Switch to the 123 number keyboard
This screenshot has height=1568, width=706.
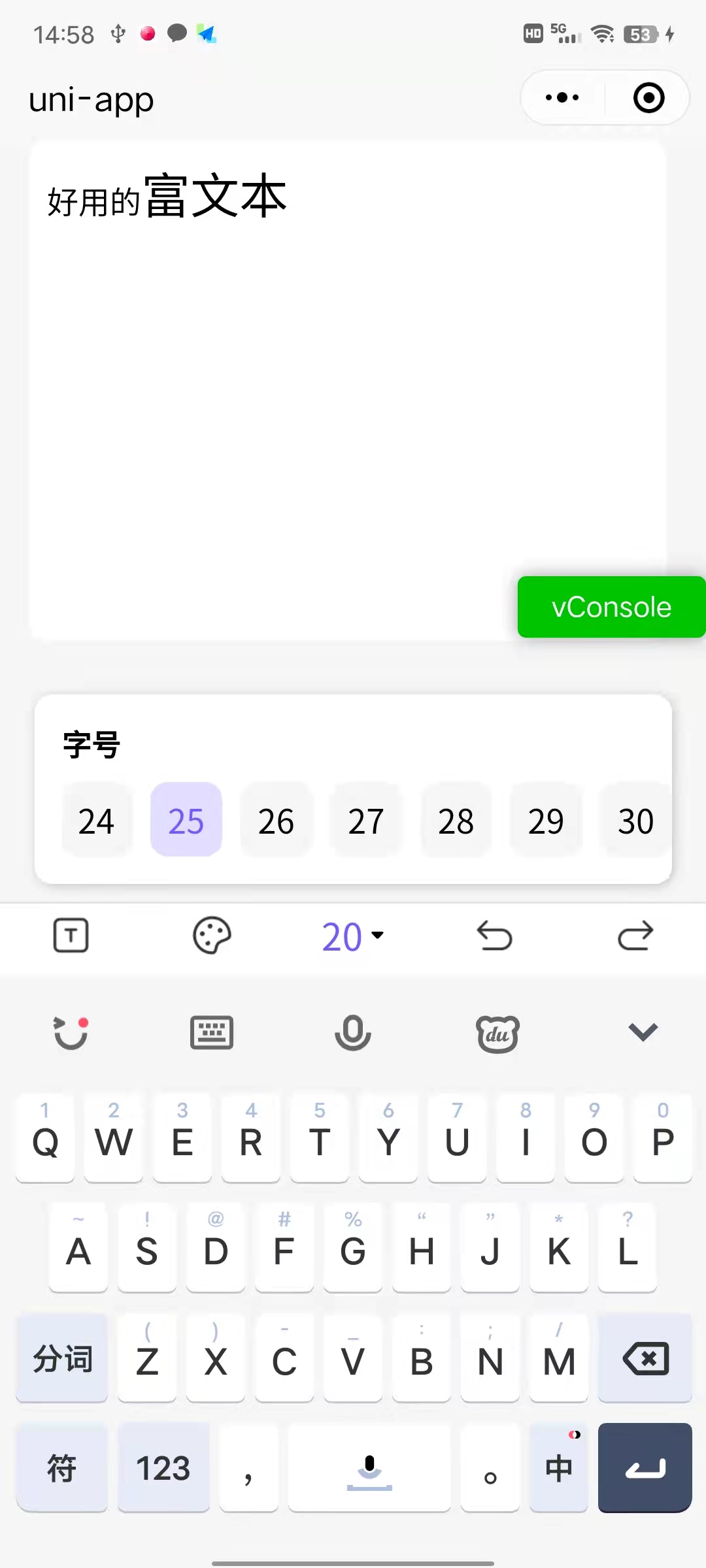coord(163,1468)
